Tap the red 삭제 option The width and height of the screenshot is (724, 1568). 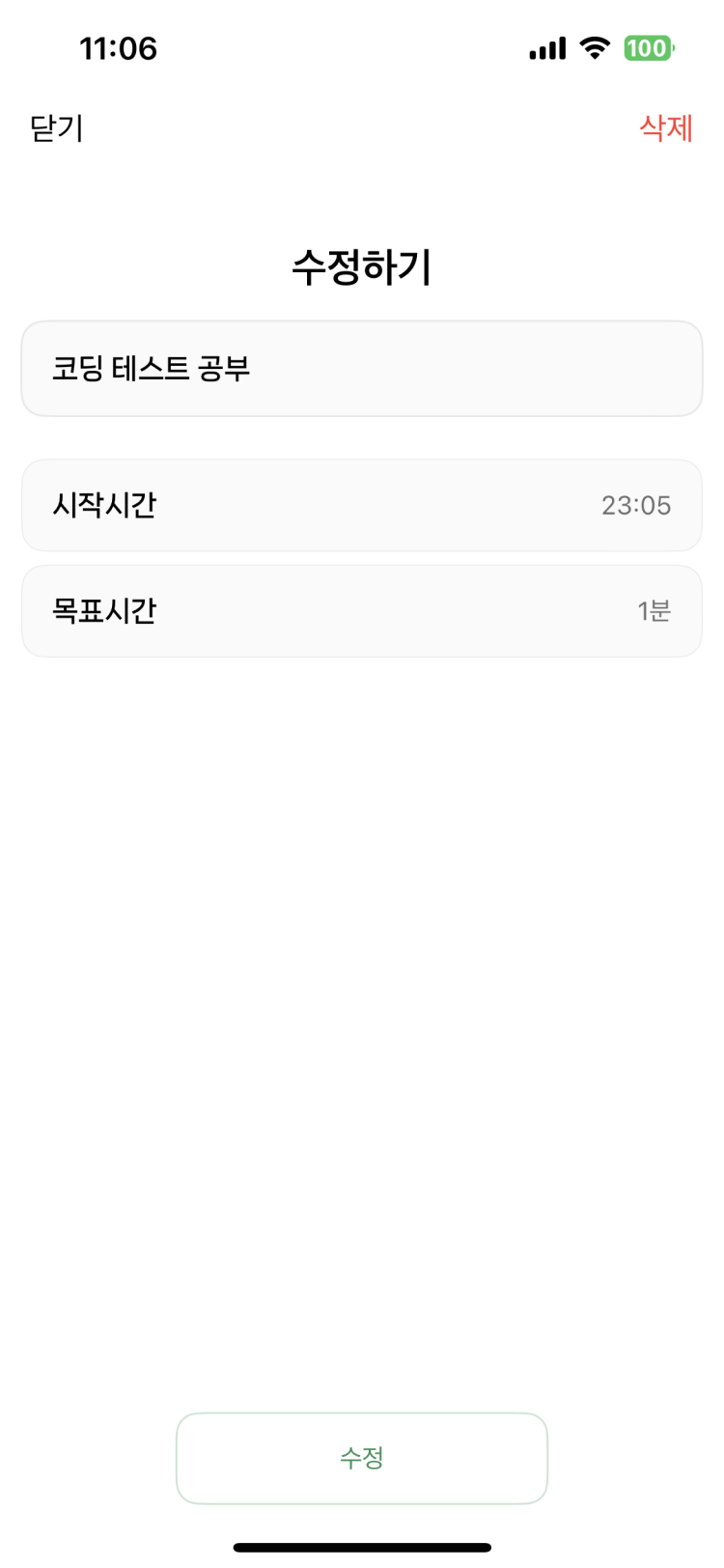(666, 128)
